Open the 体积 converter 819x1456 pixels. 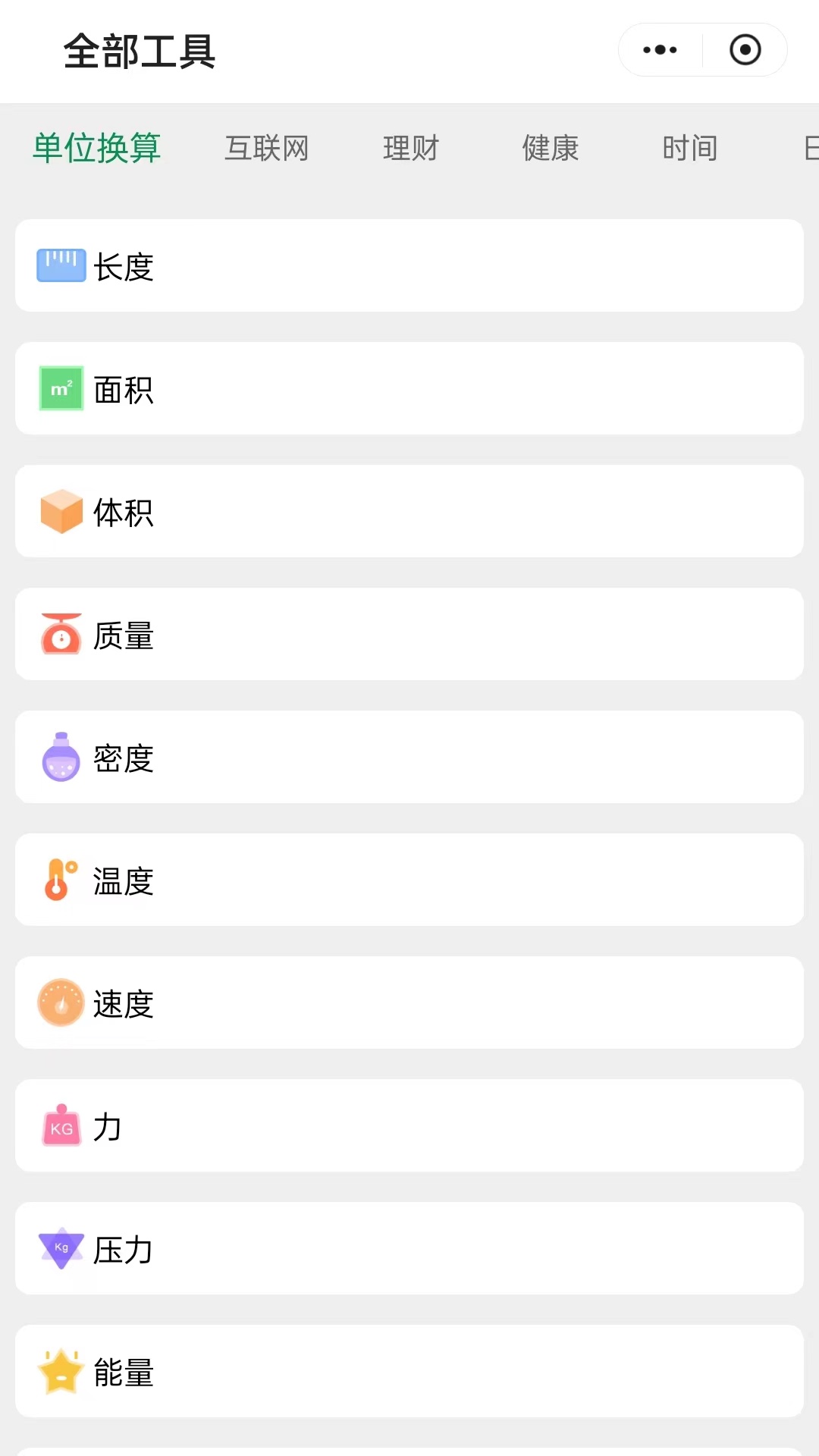point(409,511)
